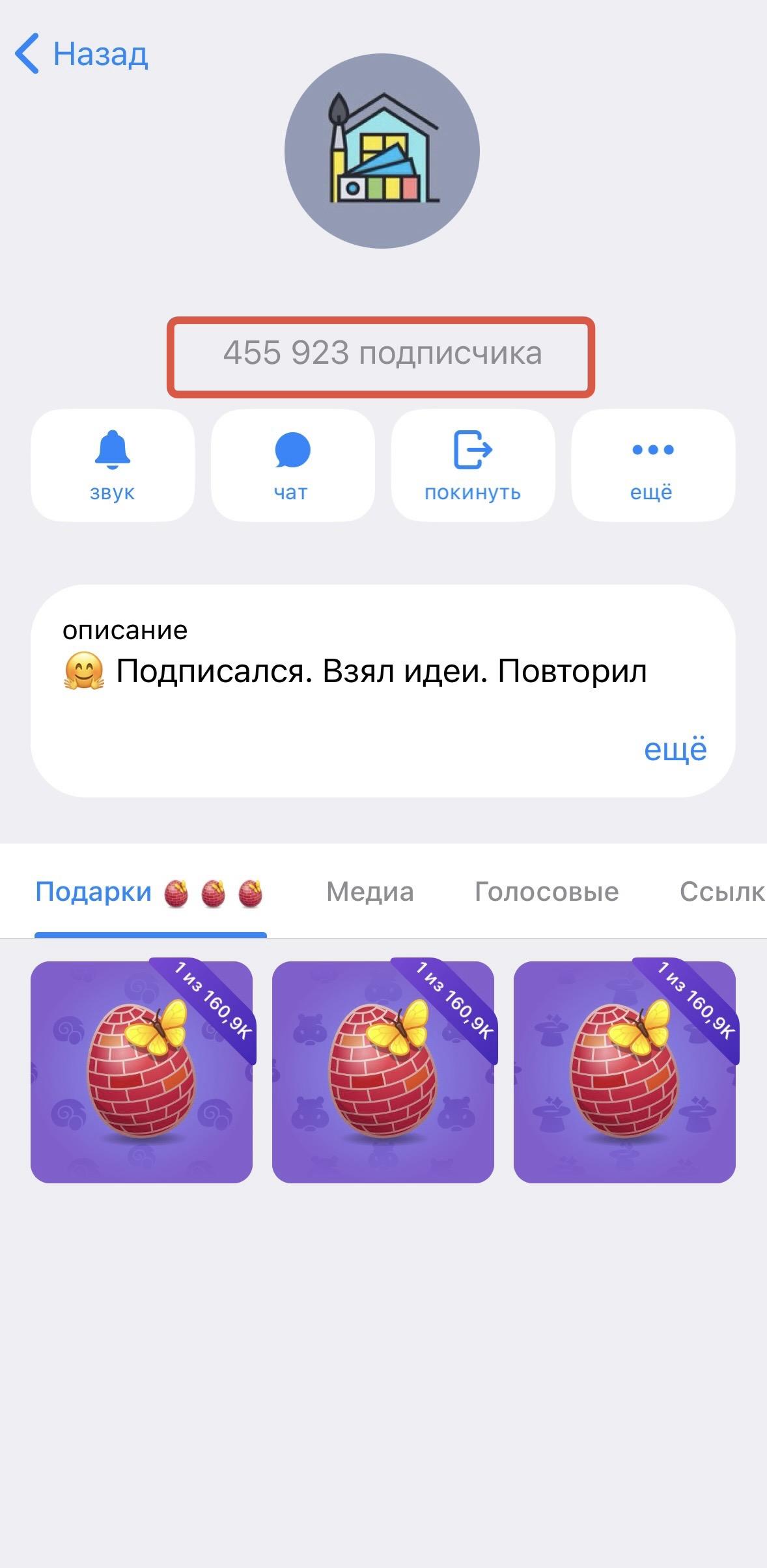
Task: Tap the leave channel exit icon
Action: pyautogui.click(x=474, y=450)
